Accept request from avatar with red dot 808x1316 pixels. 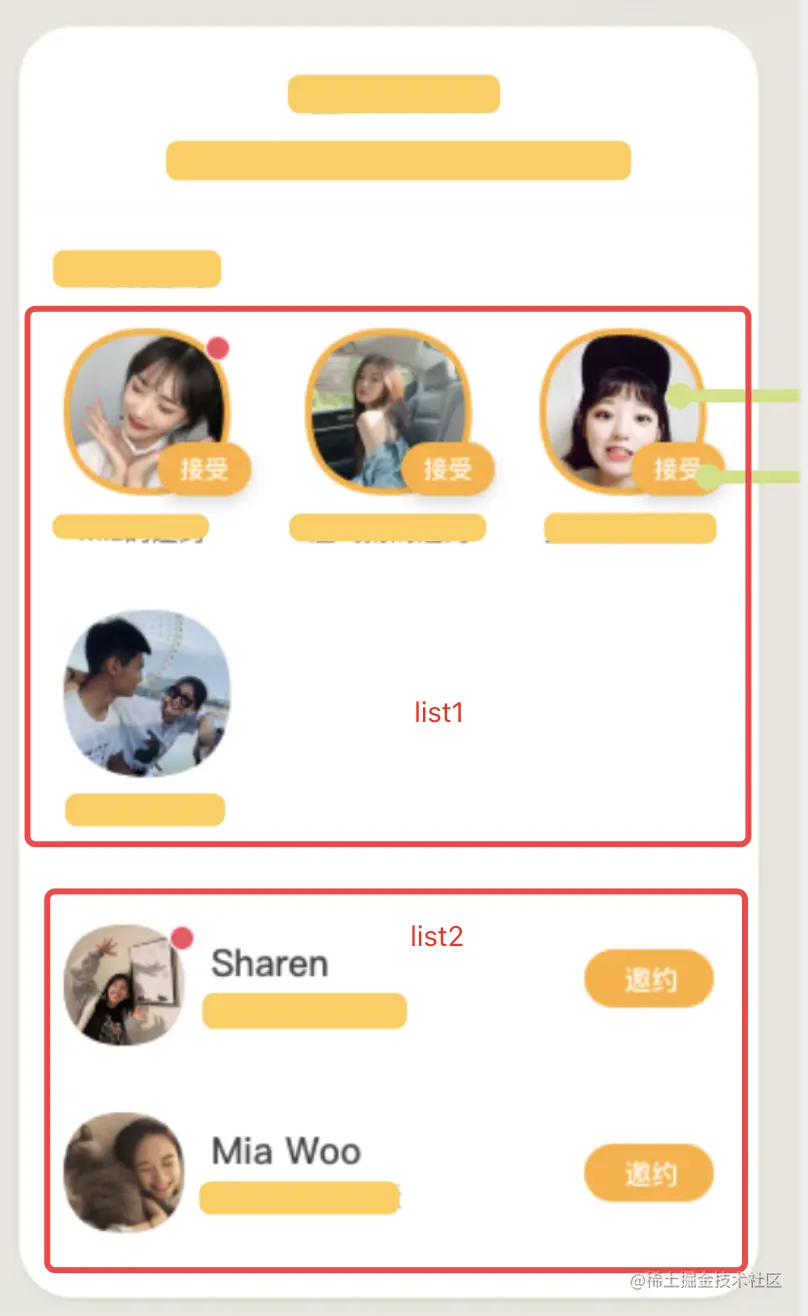tap(204, 469)
